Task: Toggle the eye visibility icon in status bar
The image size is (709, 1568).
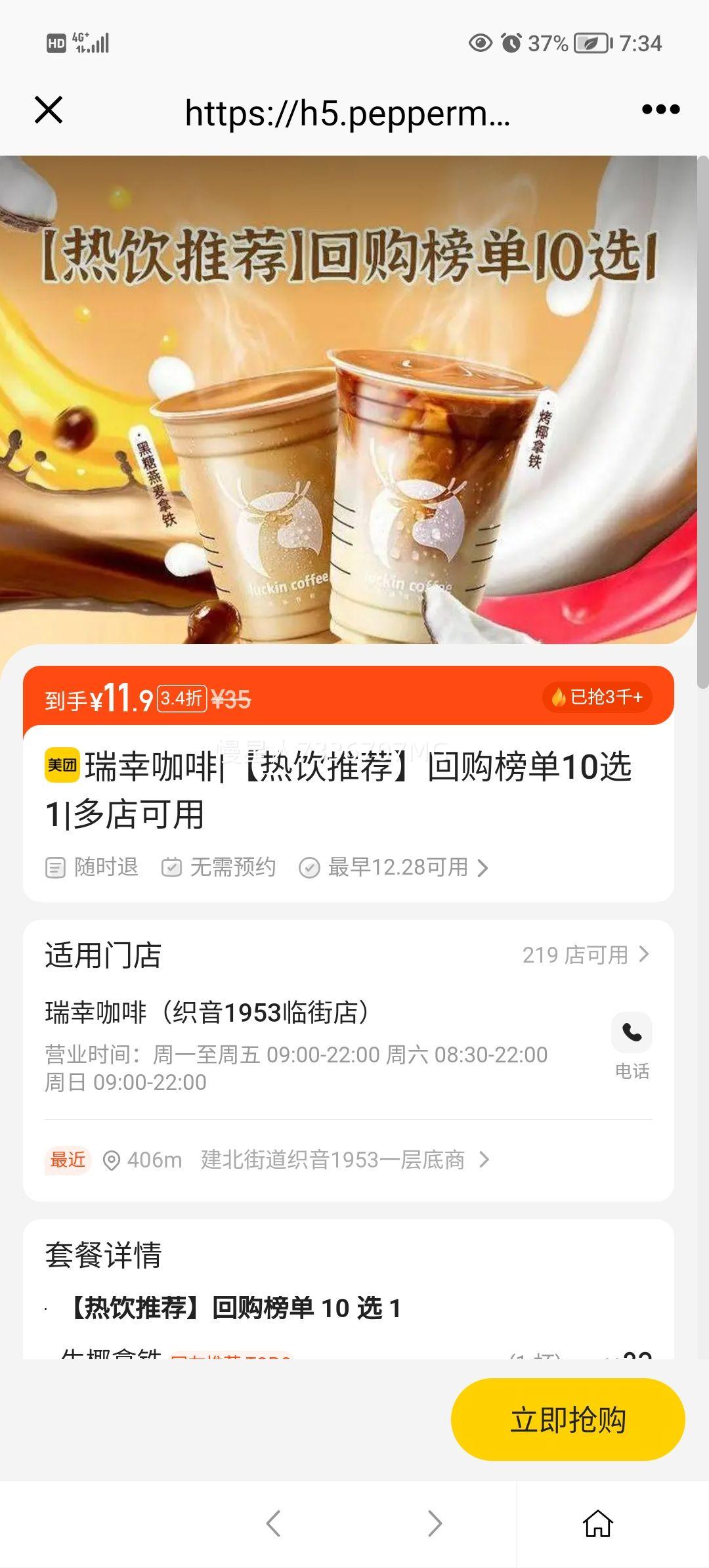Action: tap(481, 43)
